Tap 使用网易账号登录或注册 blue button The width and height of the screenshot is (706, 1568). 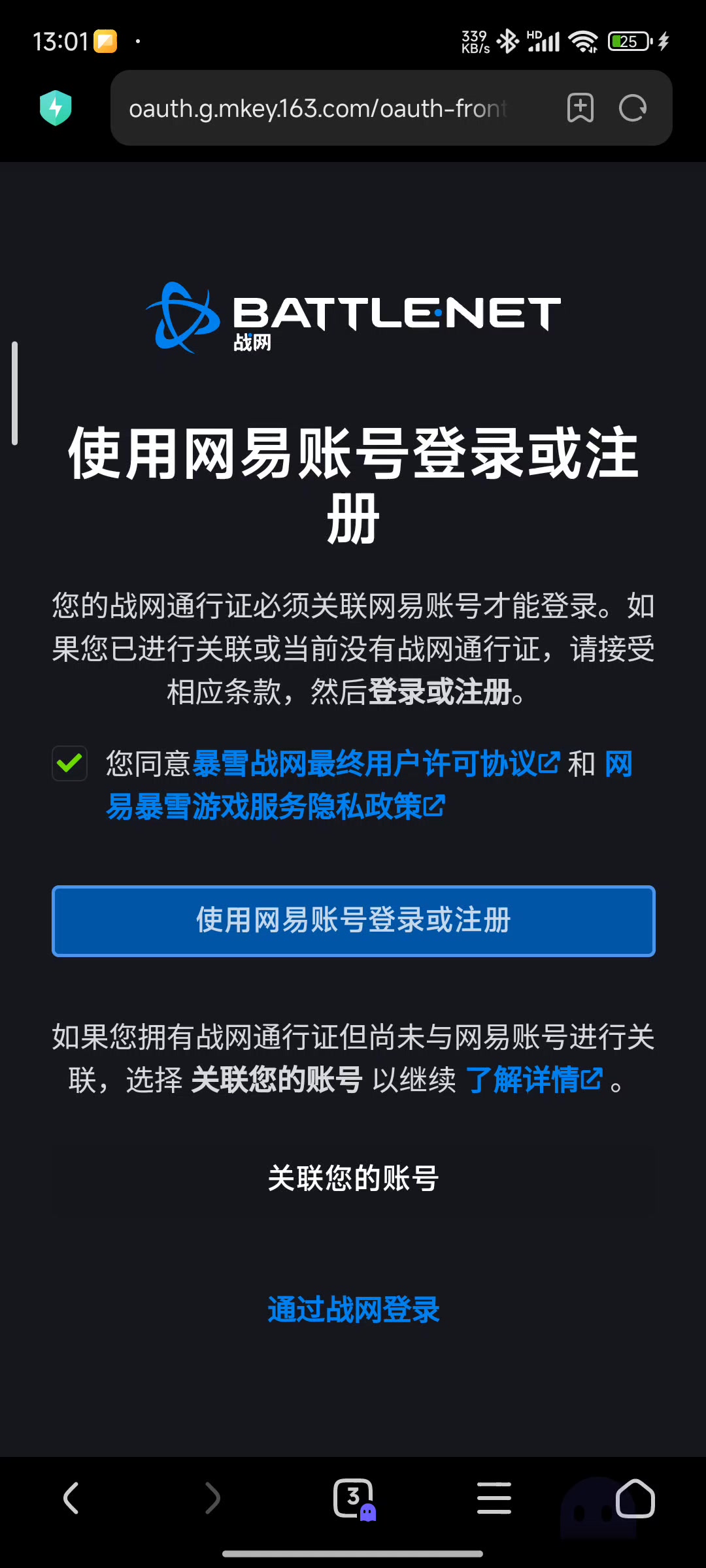pos(353,921)
